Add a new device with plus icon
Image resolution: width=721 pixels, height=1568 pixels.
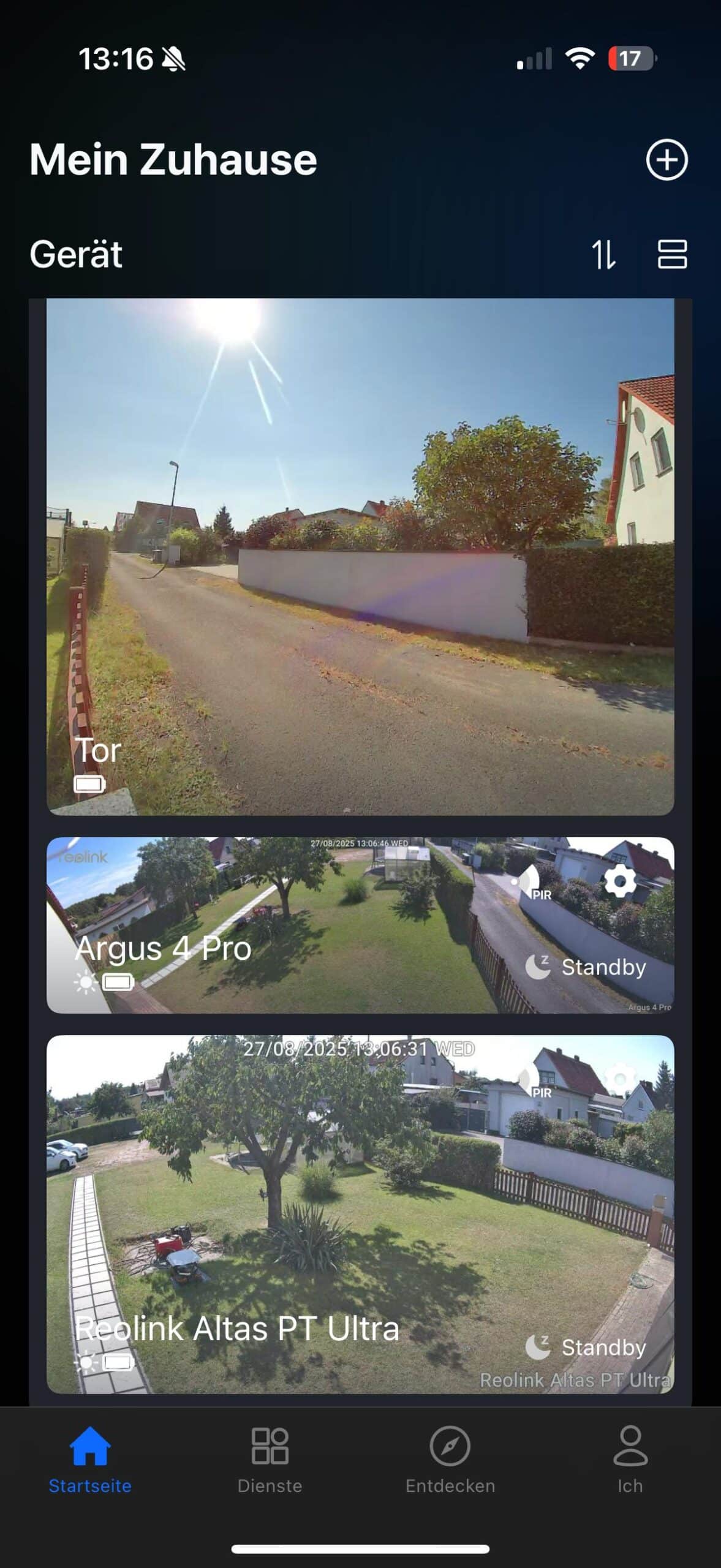pyautogui.click(x=666, y=160)
